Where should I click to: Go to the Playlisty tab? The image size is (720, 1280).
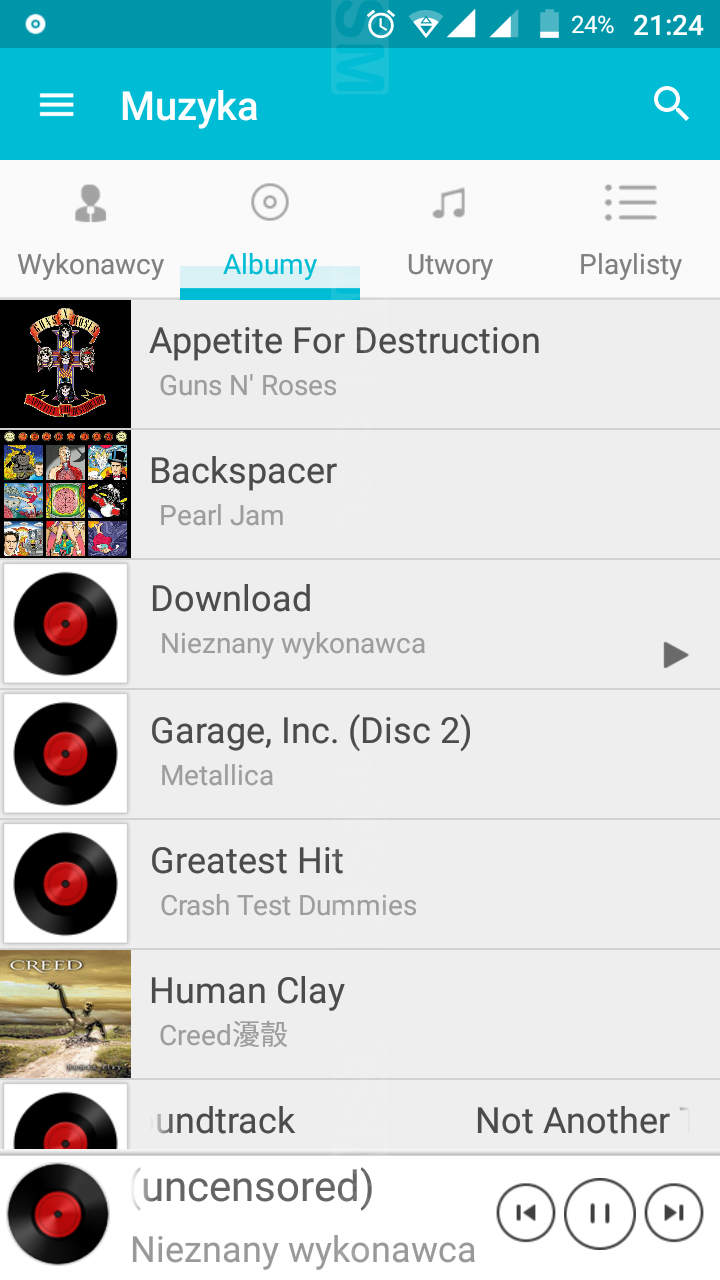[x=630, y=231]
